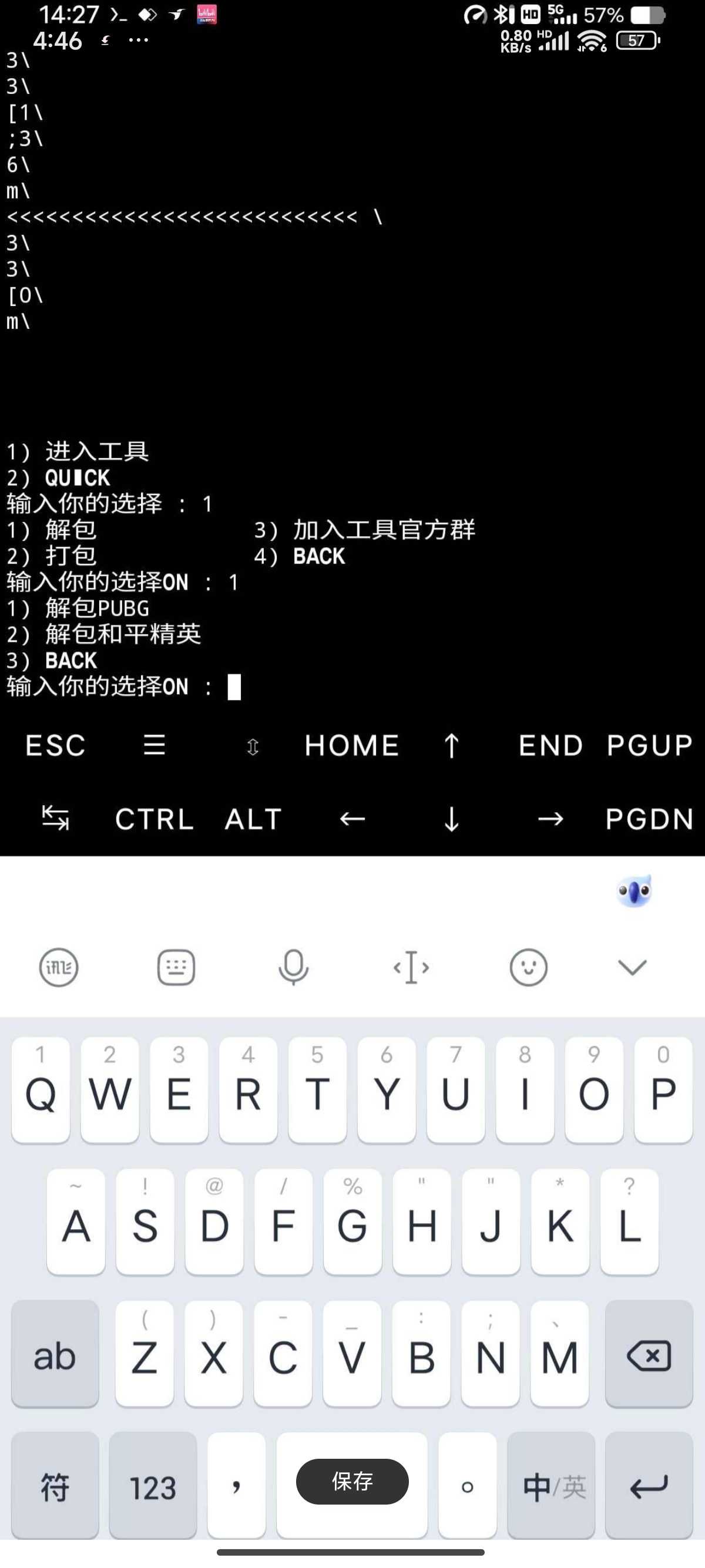Open the terminal drawer menu icon
This screenshot has height=1568, width=705.
[154, 745]
